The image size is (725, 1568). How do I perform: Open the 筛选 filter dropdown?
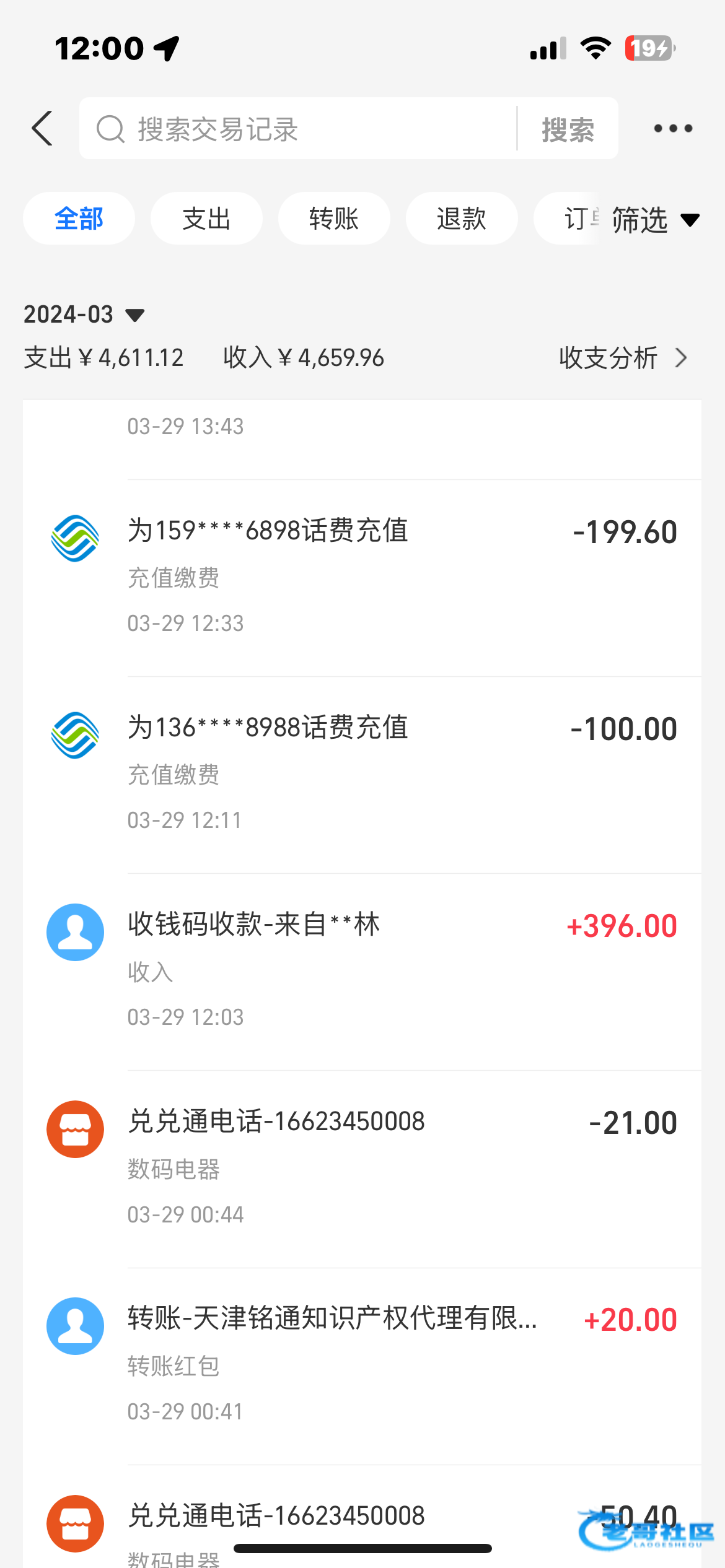[x=654, y=220]
